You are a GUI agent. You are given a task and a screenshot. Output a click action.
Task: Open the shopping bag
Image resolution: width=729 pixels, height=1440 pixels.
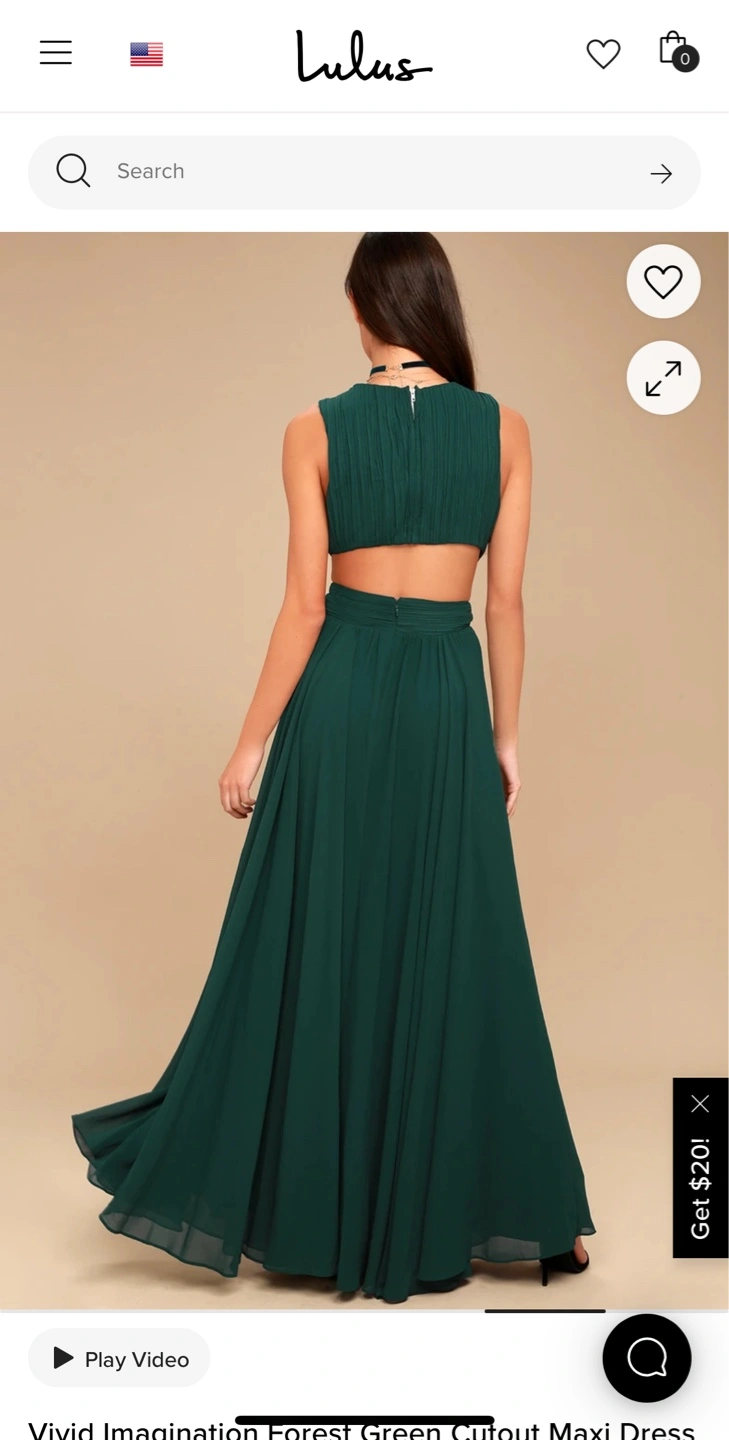(677, 51)
